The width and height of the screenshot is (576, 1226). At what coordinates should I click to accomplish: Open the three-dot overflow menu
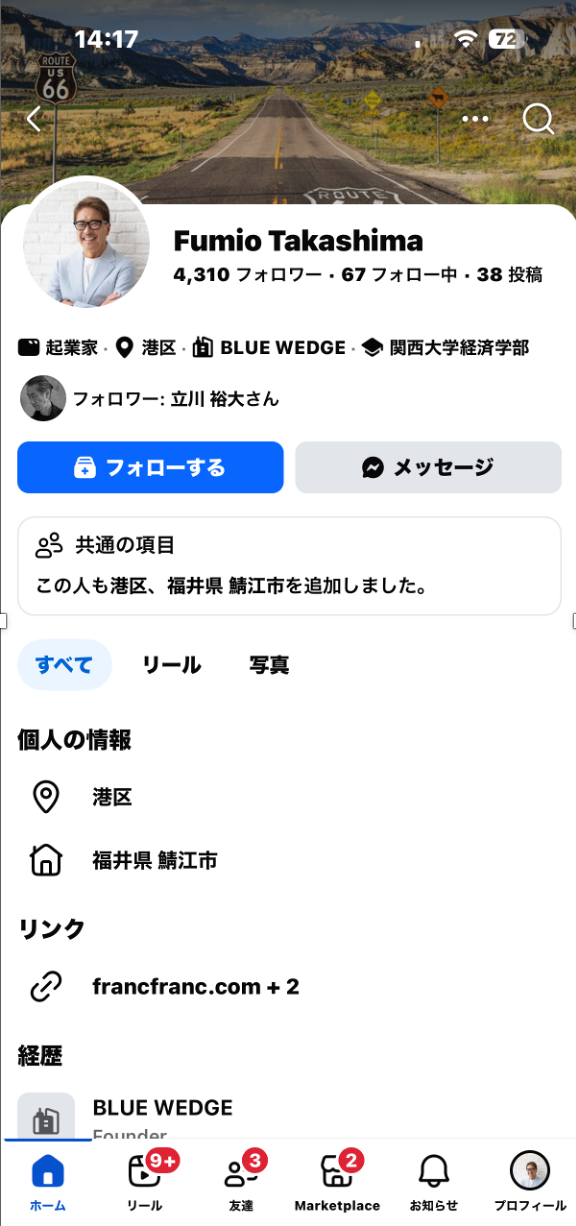(x=475, y=120)
